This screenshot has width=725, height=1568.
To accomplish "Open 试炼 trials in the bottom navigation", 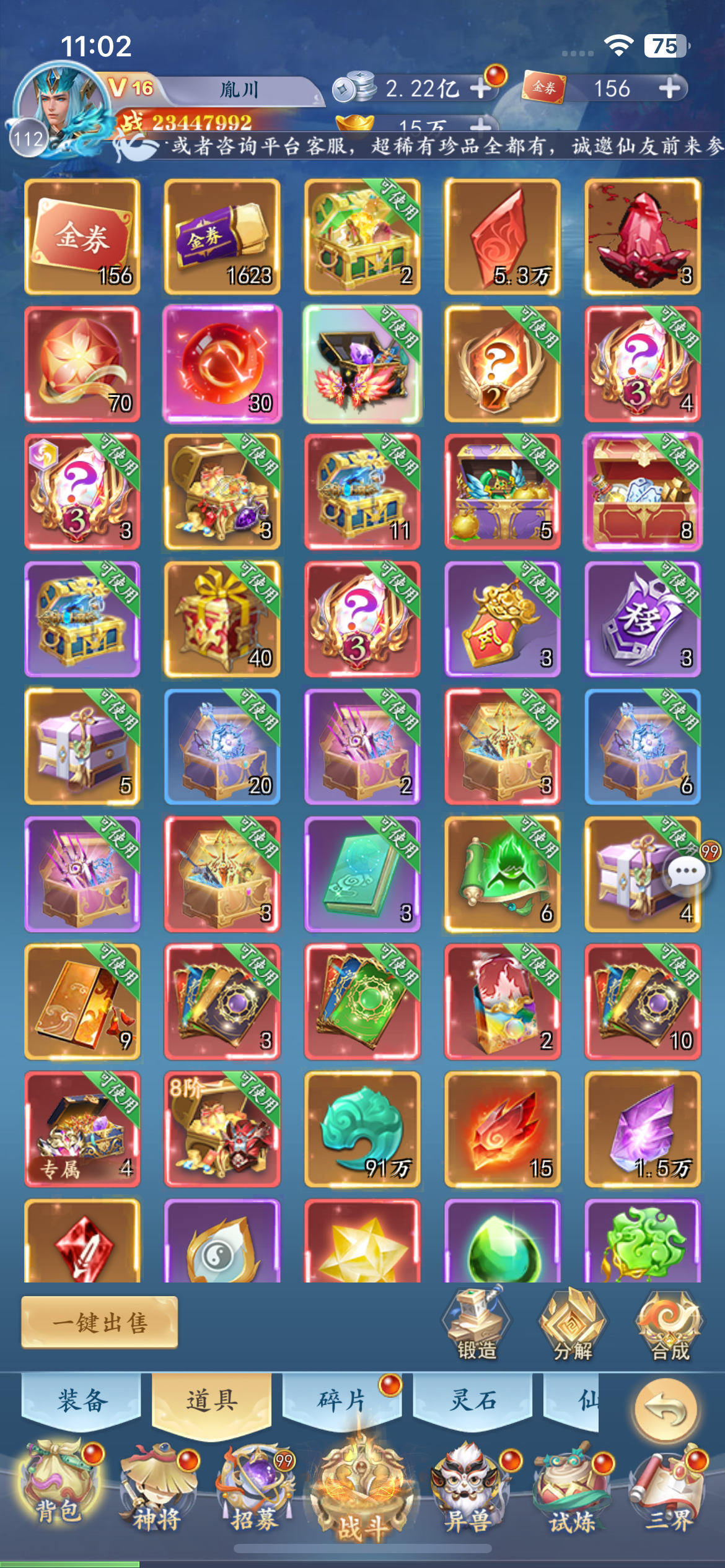I will pos(571,1489).
